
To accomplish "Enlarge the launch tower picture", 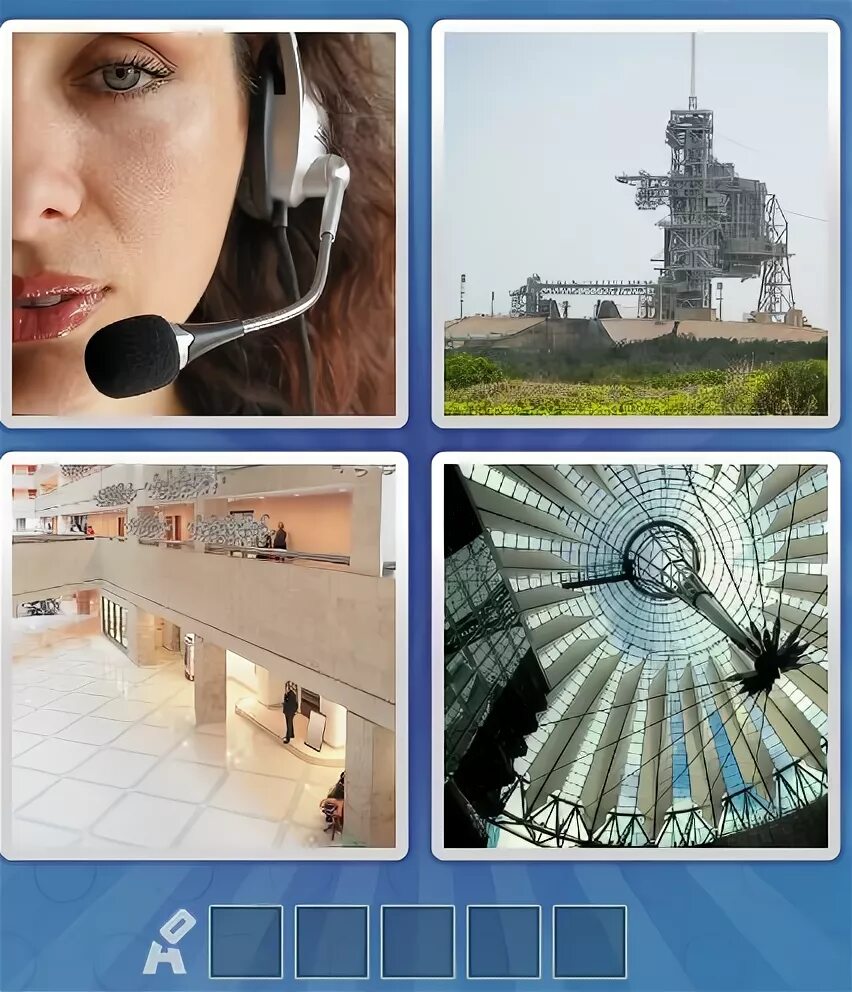I will tap(636, 224).
